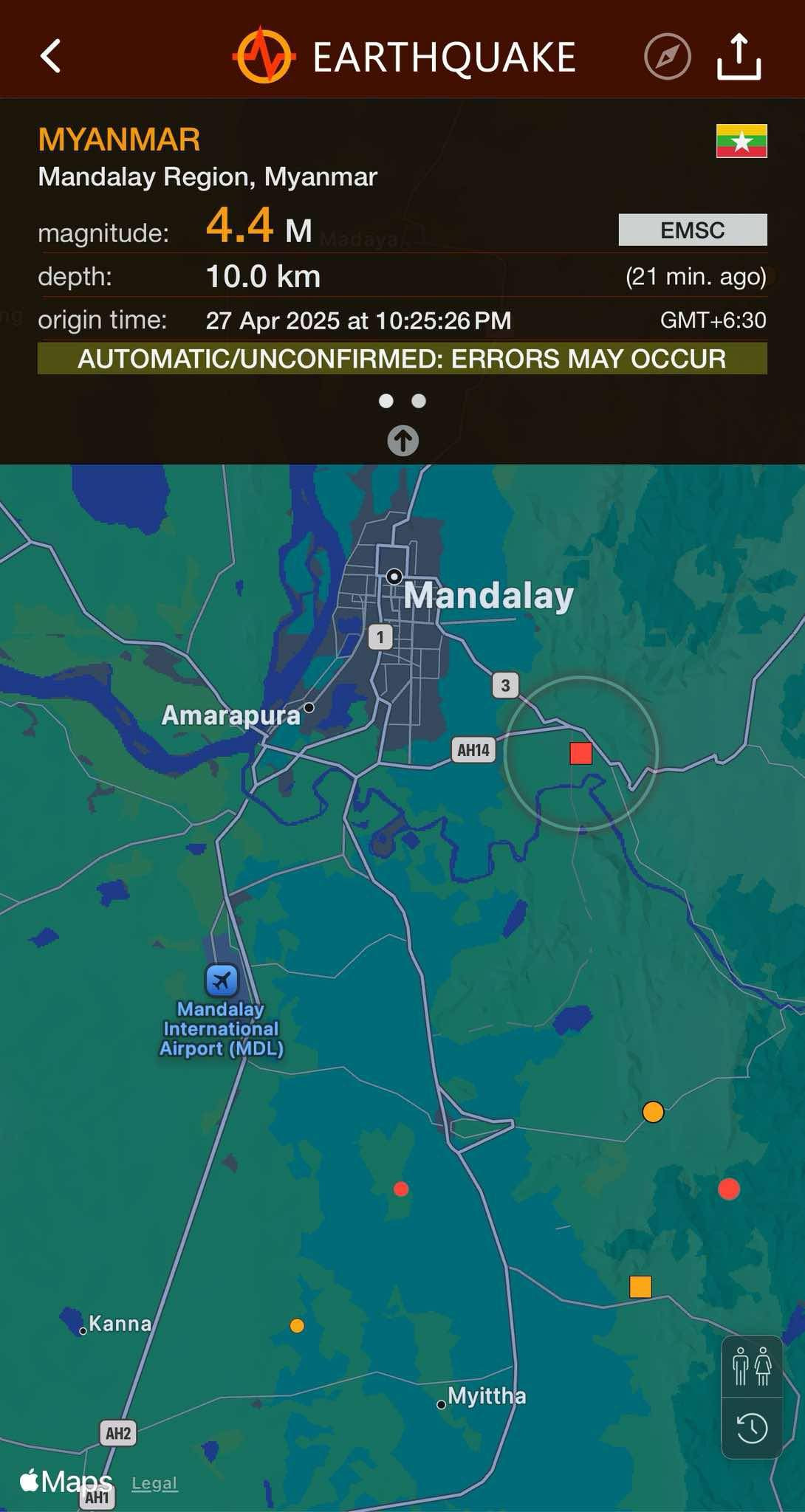This screenshot has height=1512, width=805.
Task: Open the population people icon
Action: tap(751, 1367)
